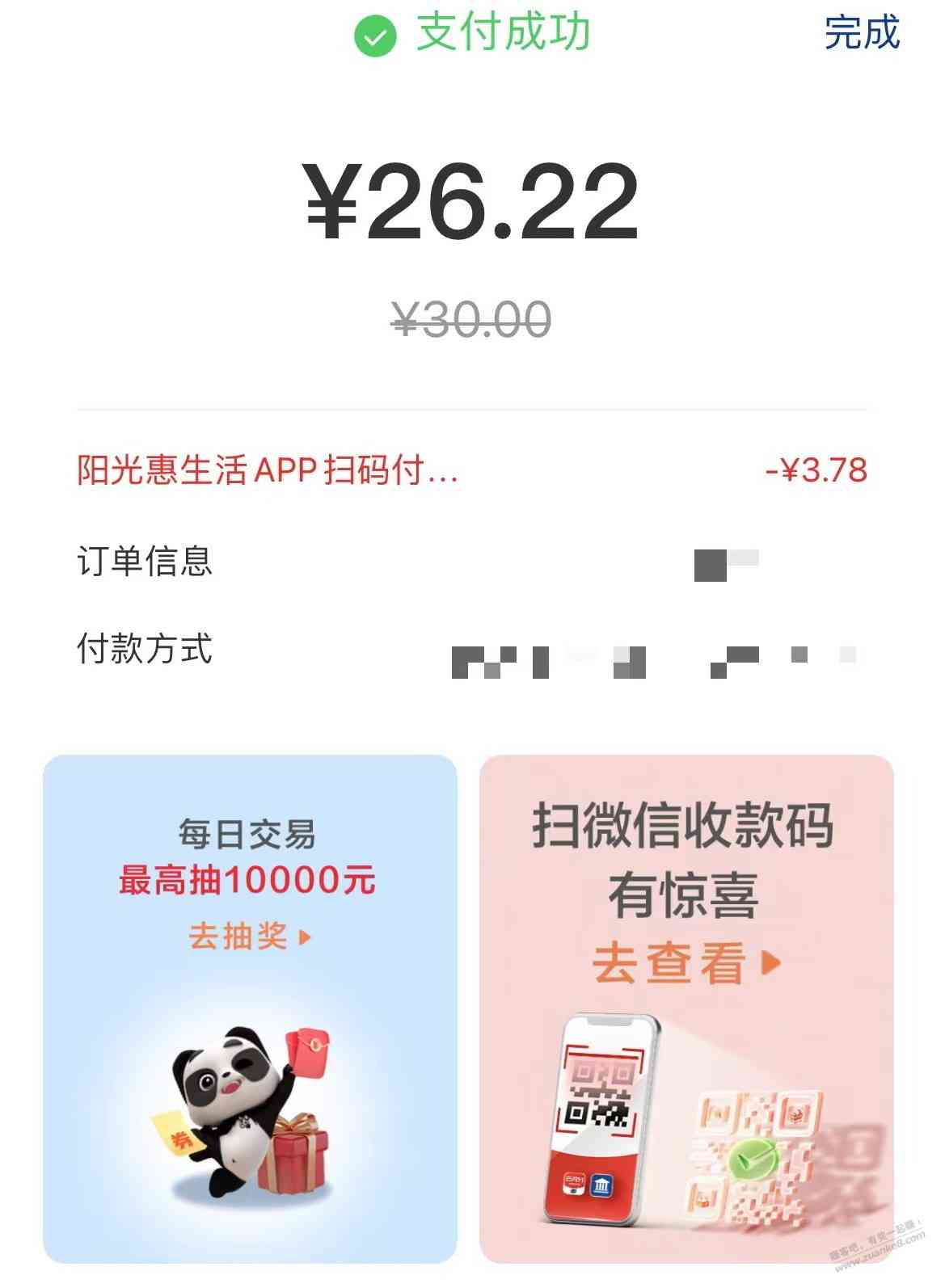The image size is (945, 1288).
Task: Tap 完成 to finish payment
Action: pyautogui.click(x=861, y=34)
